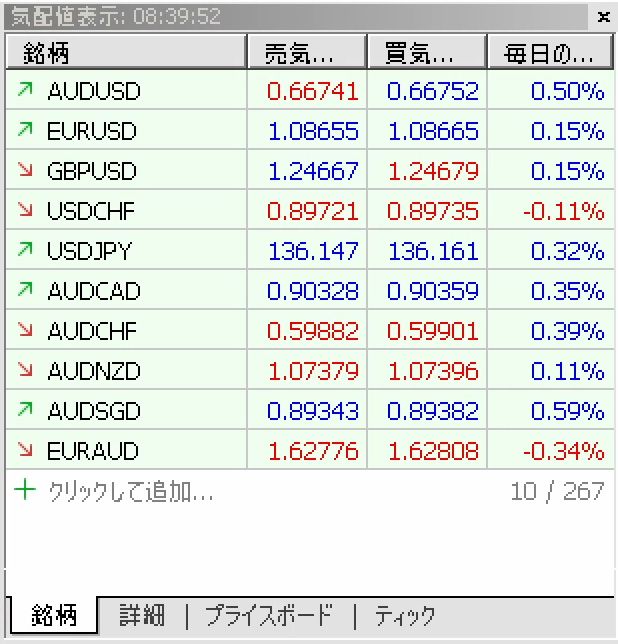
Task: Sort by the 売気 column header
Action: coord(306,52)
